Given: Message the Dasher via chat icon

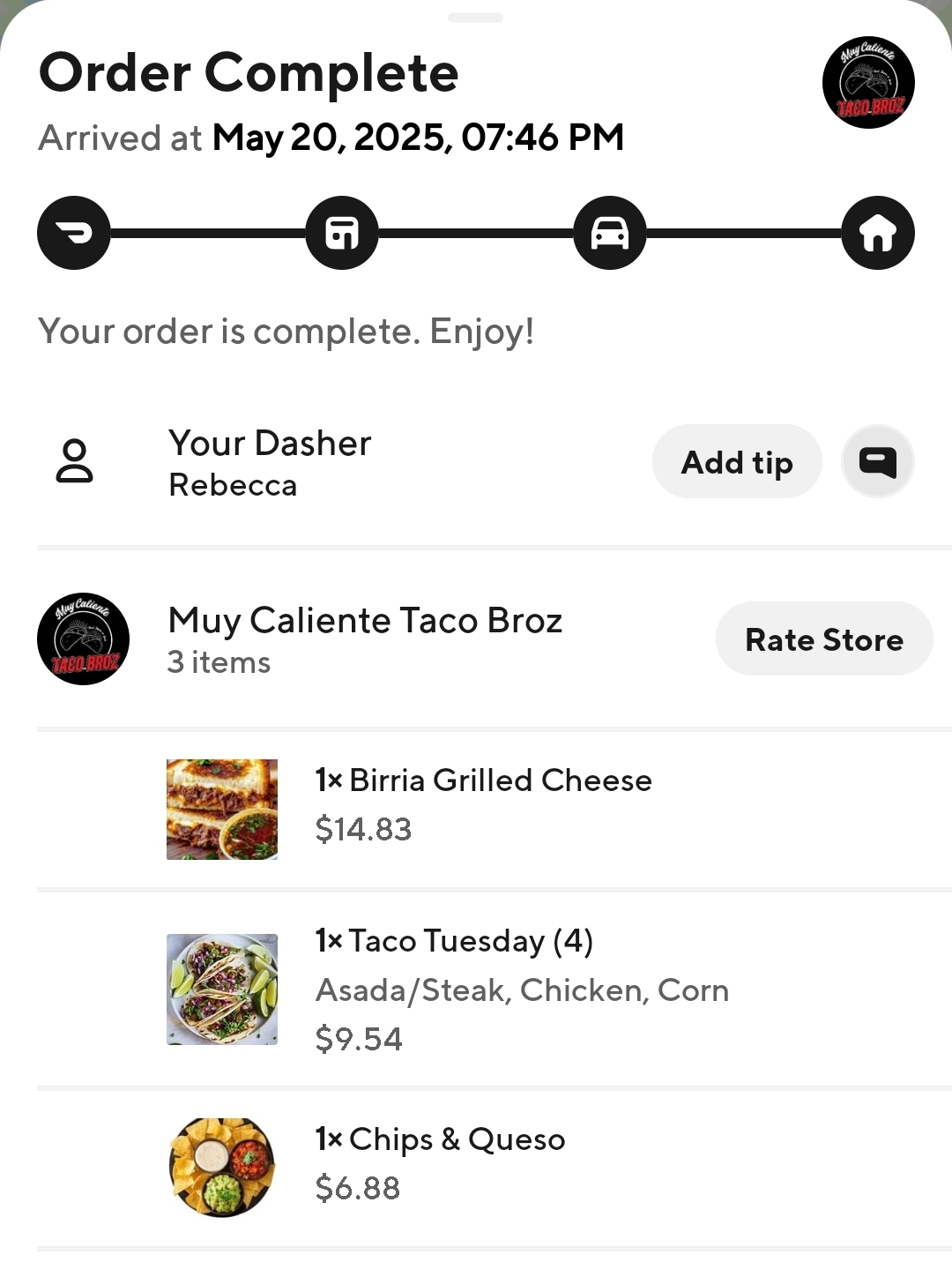Looking at the screenshot, I should [x=877, y=462].
